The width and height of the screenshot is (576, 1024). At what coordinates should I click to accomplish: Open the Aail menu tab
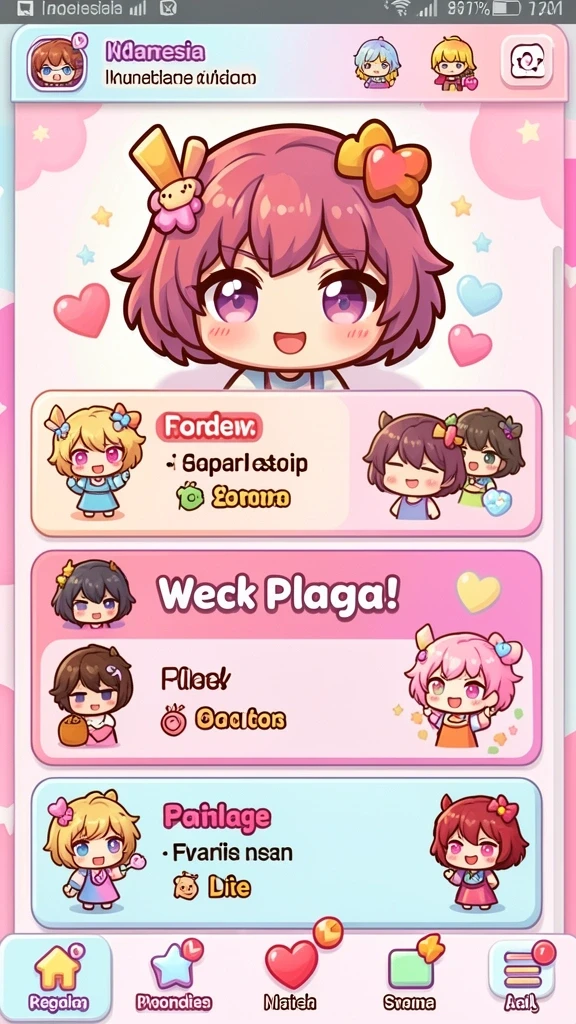click(522, 978)
